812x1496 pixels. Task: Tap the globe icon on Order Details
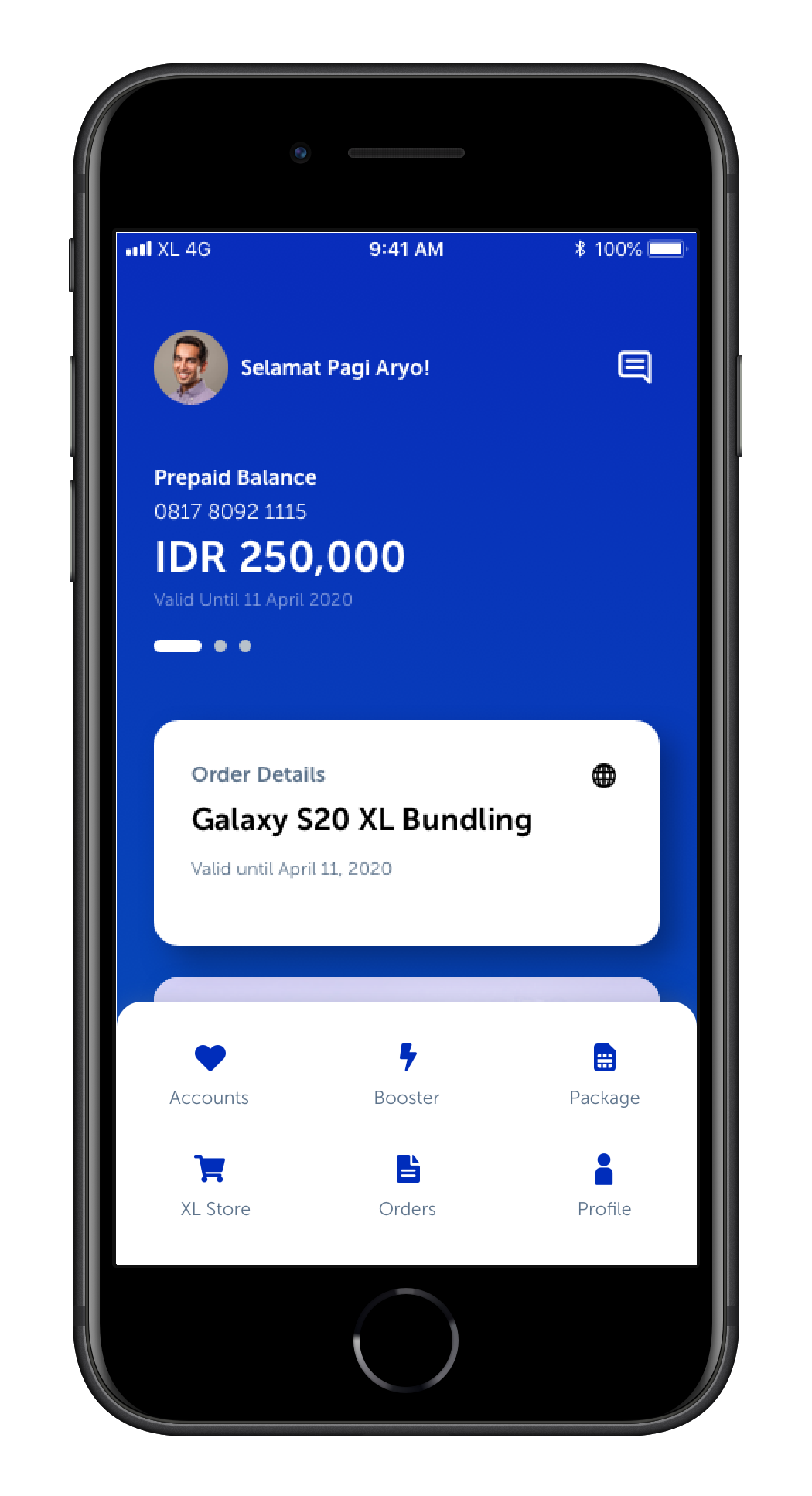coord(603,775)
